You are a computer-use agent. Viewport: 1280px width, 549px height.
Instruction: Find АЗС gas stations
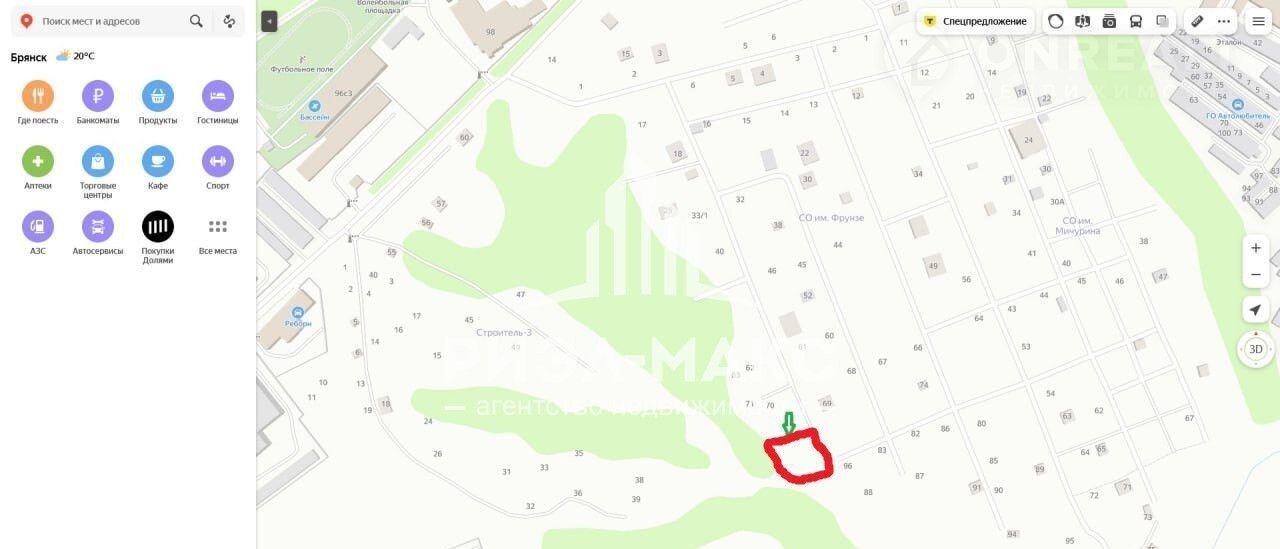[x=38, y=227]
